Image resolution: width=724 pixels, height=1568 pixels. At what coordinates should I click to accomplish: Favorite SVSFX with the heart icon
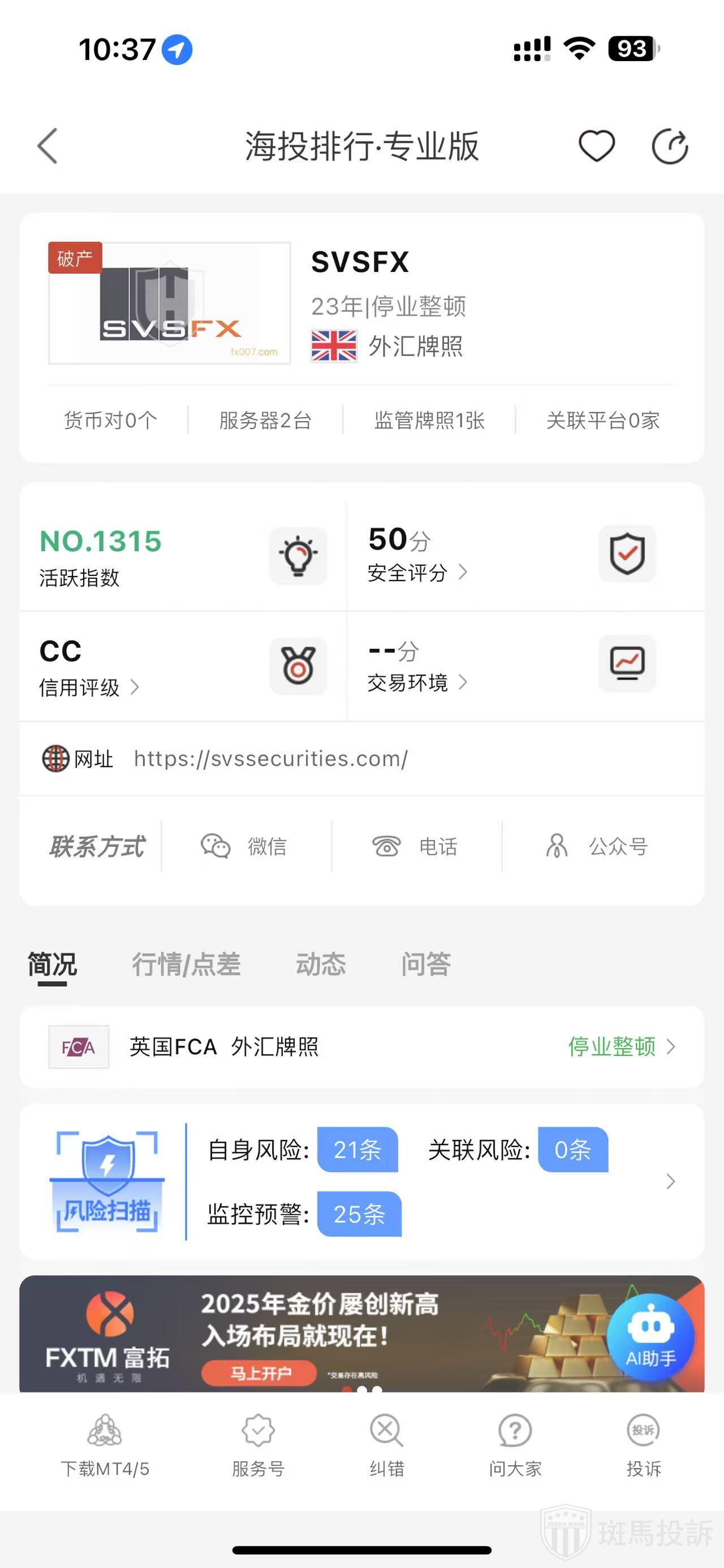pos(596,146)
